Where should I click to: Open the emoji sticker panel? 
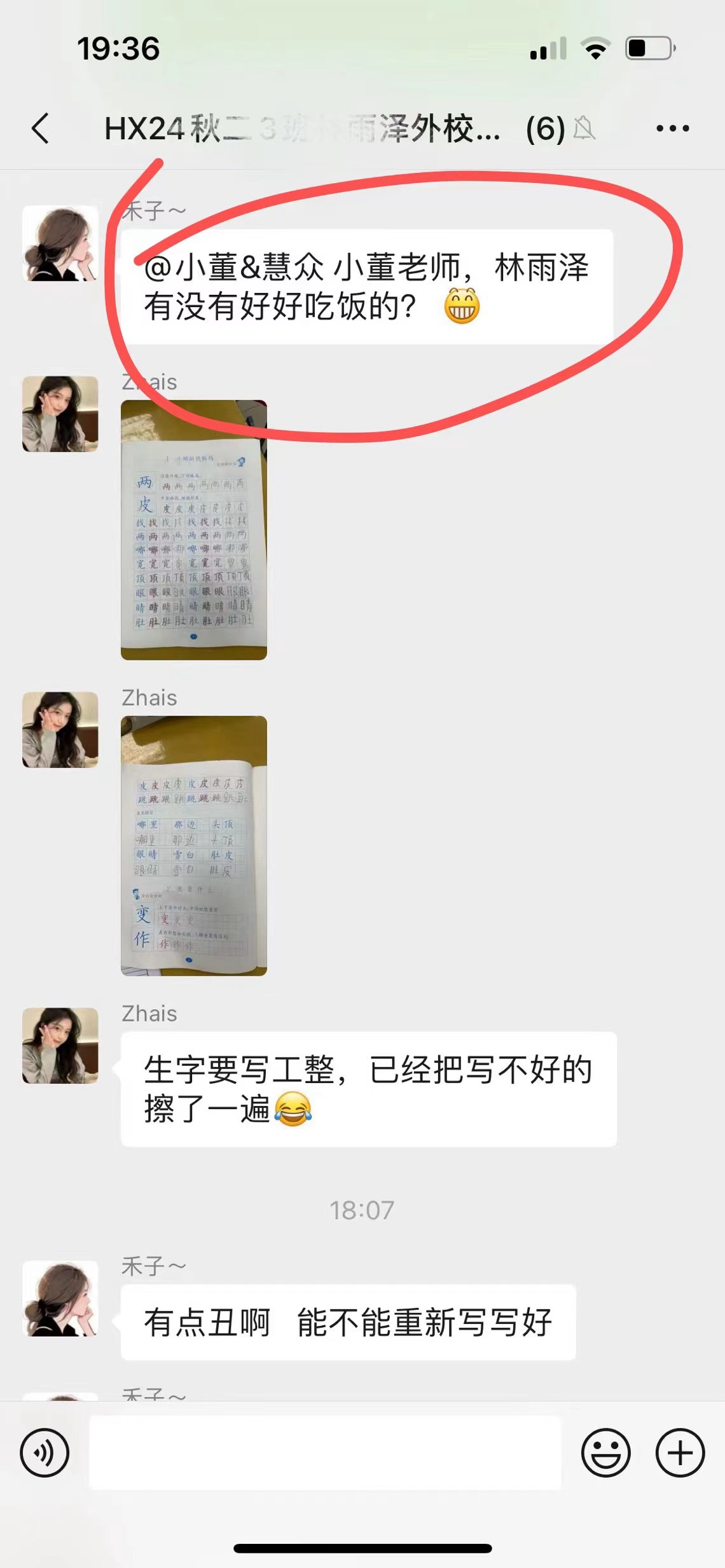pos(605,1453)
